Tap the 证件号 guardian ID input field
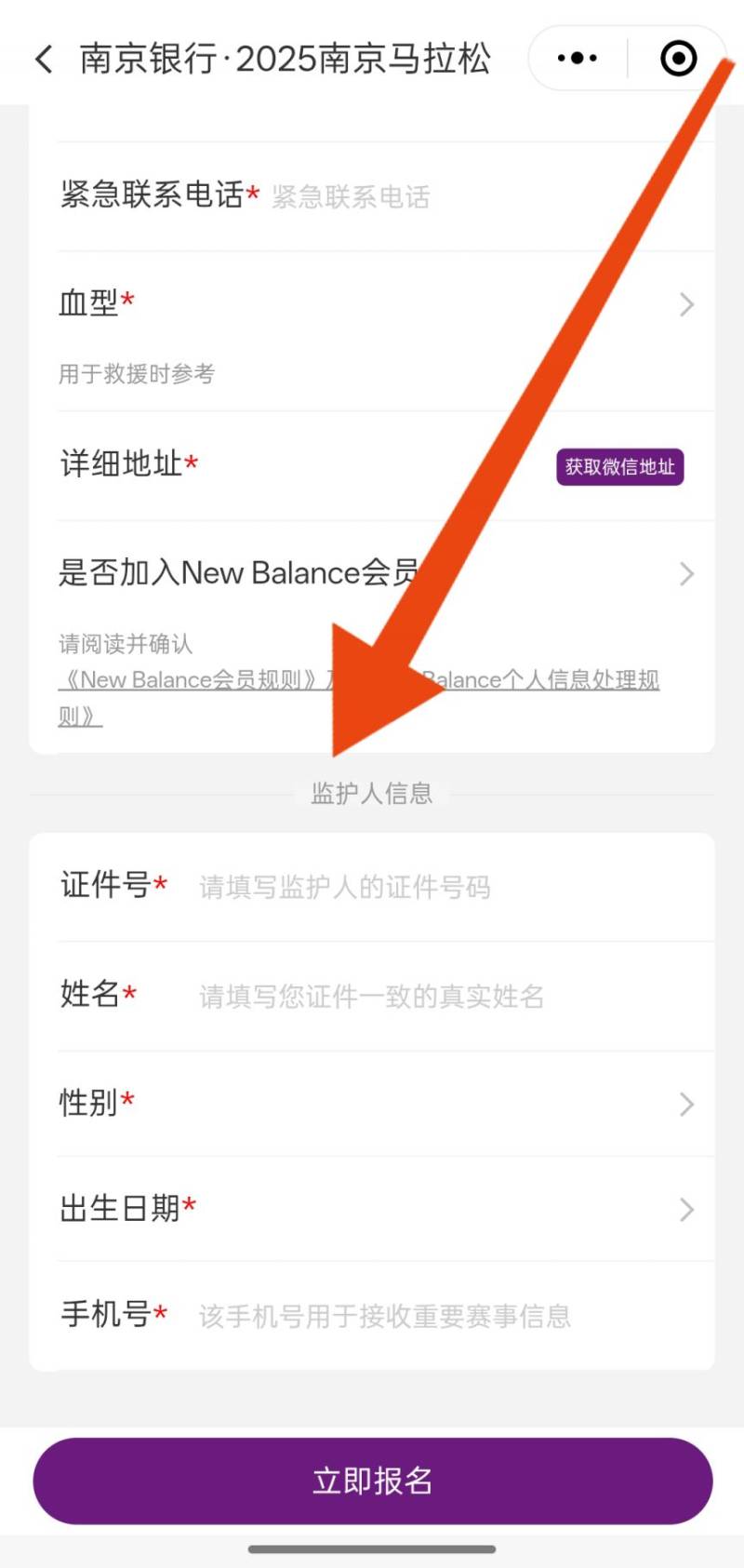 tap(372, 887)
